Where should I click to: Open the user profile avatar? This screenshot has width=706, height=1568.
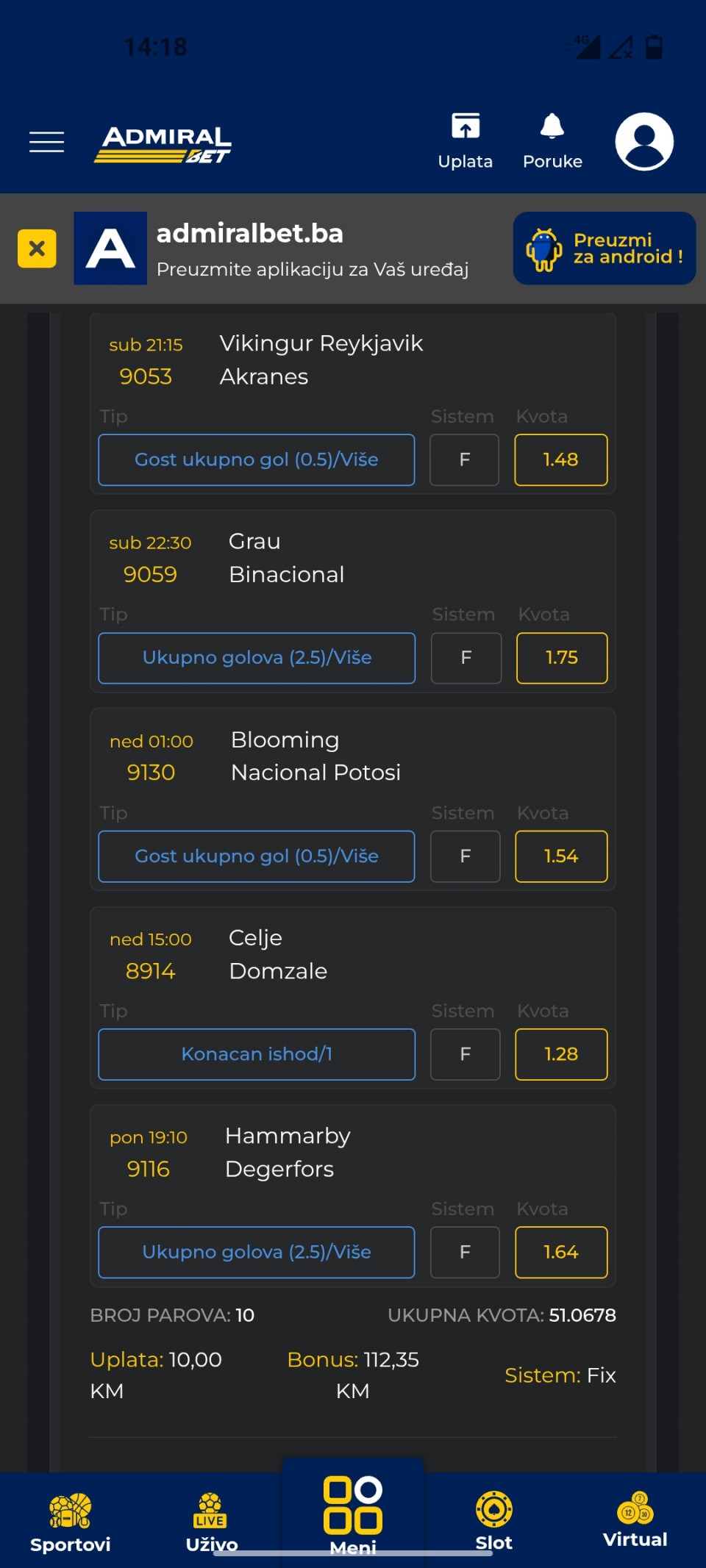(x=644, y=141)
